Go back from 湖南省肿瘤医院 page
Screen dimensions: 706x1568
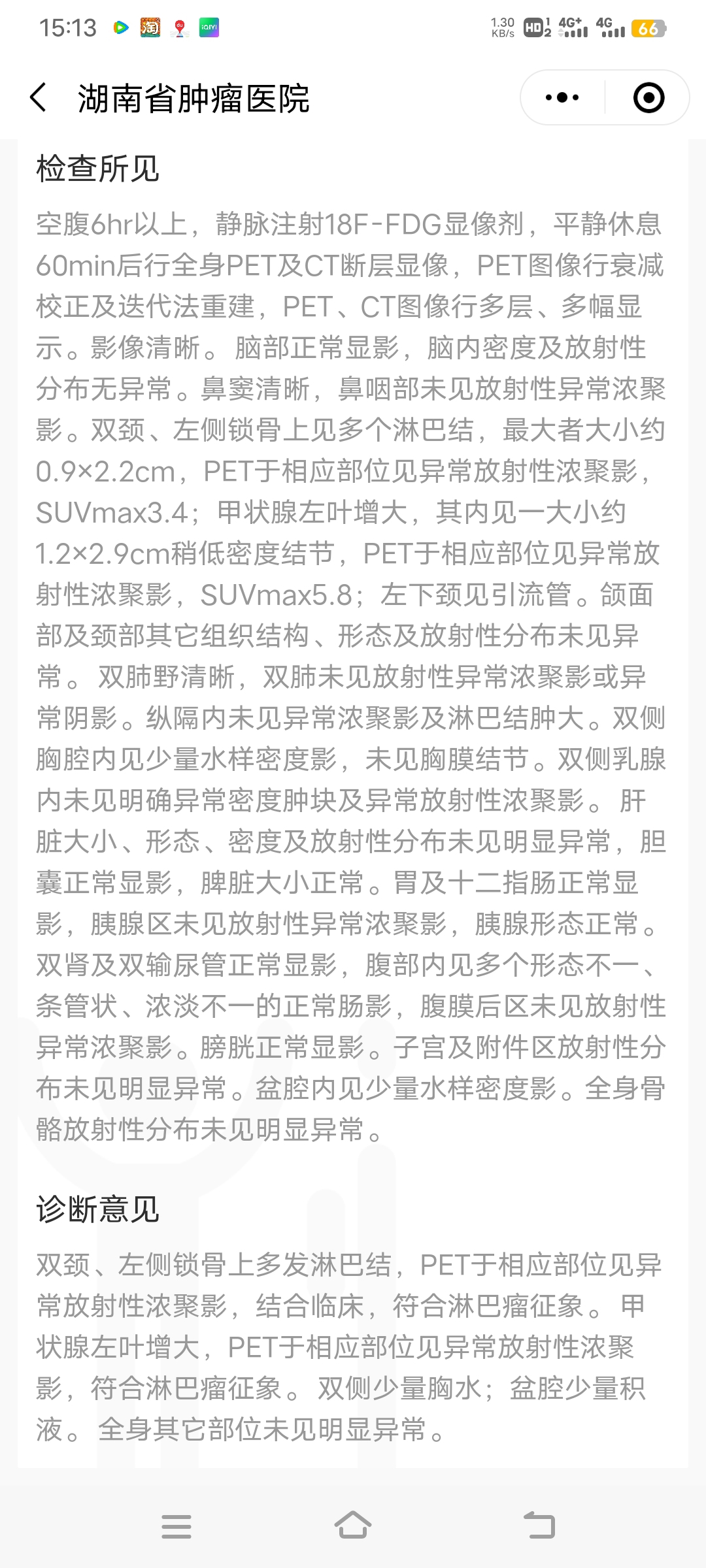tap(39, 98)
